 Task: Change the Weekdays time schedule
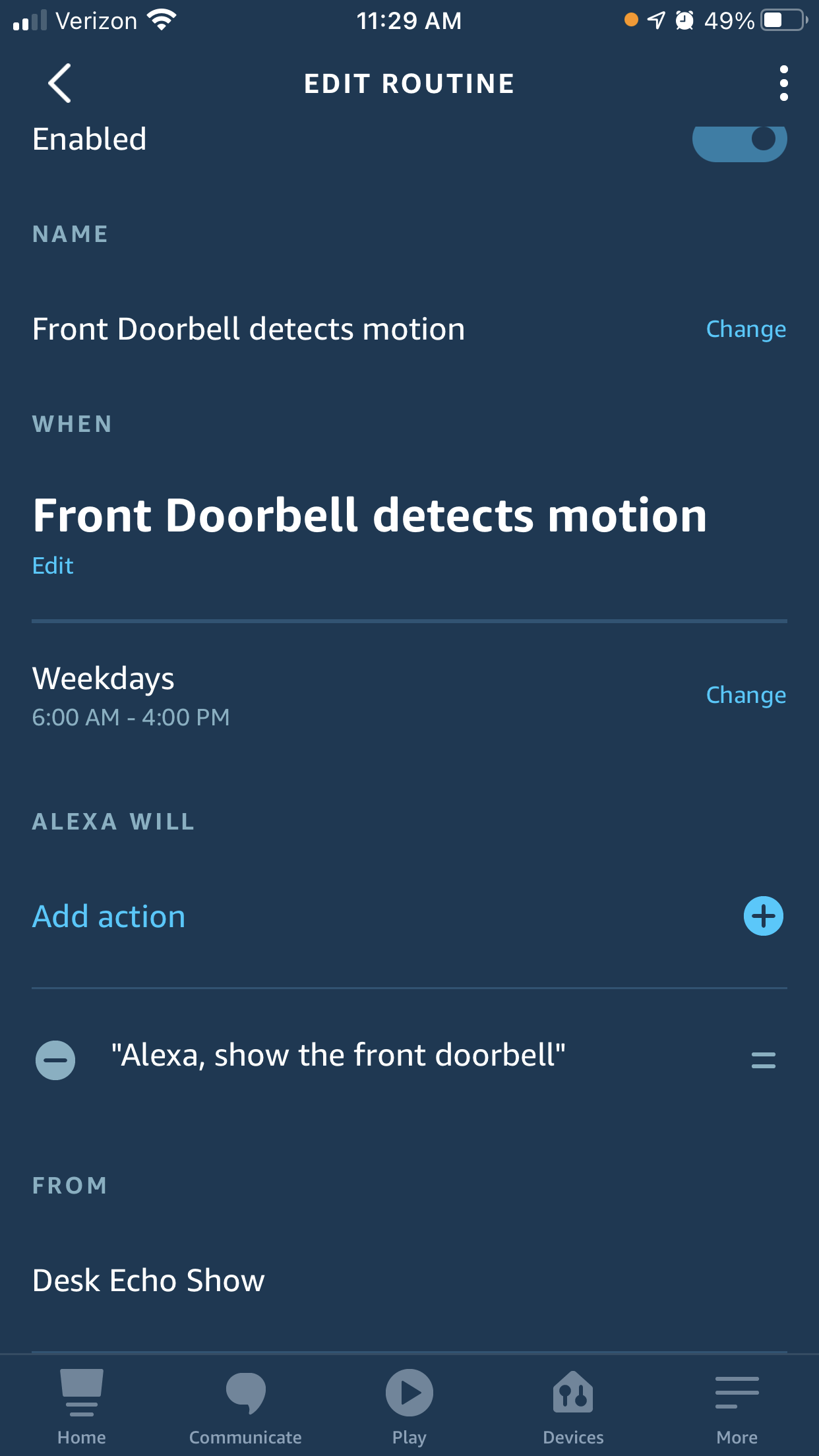(x=745, y=695)
